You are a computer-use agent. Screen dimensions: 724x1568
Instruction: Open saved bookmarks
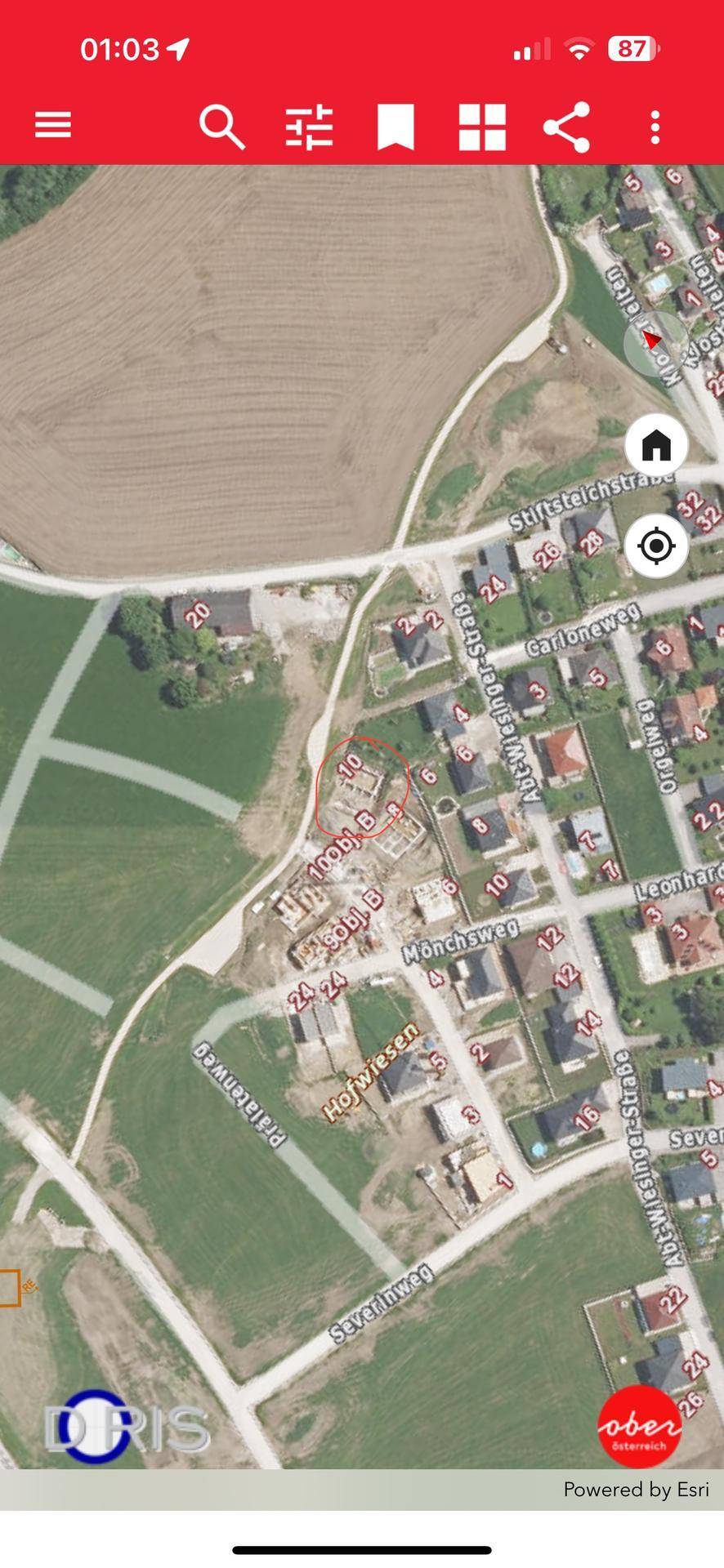[x=396, y=127]
